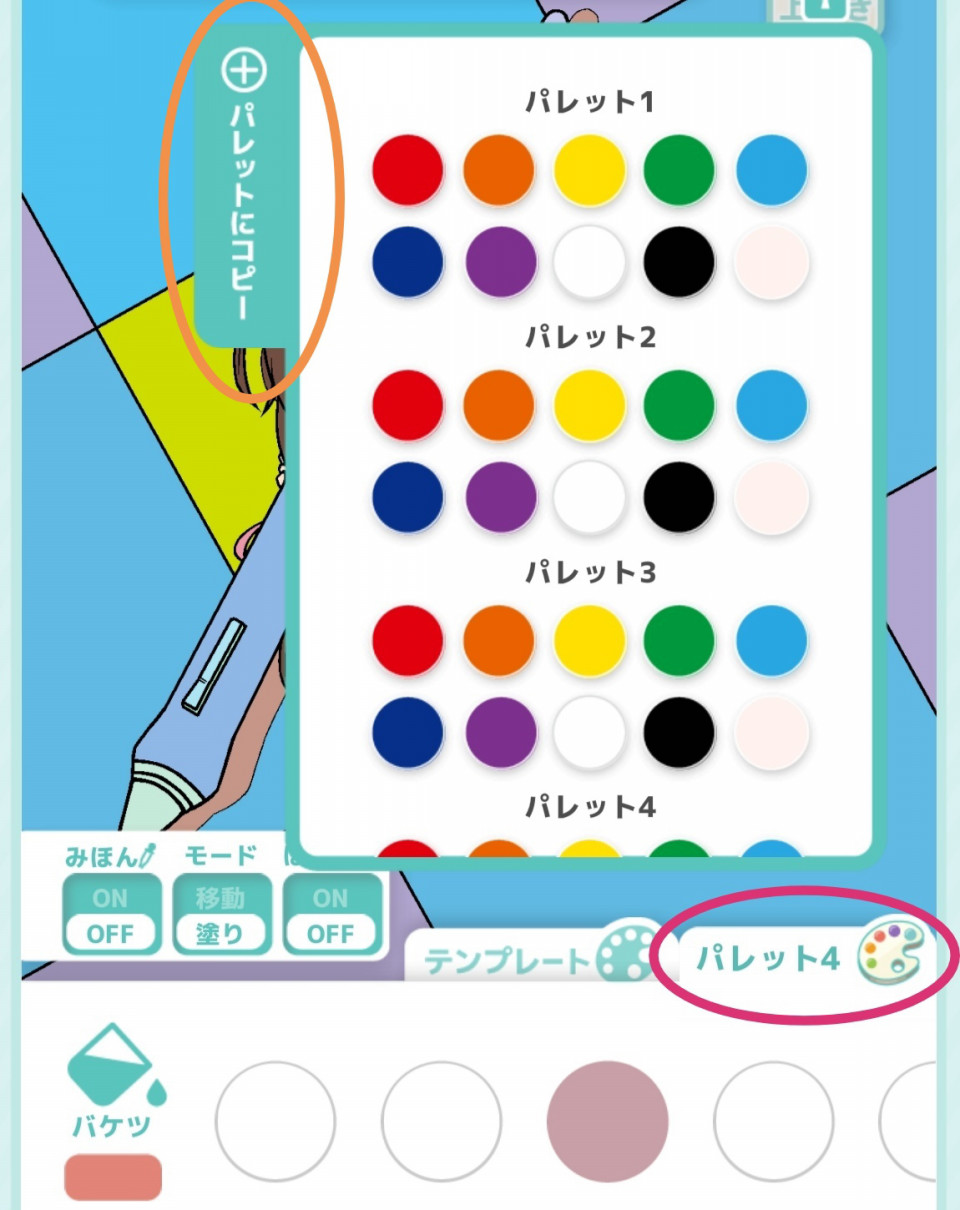Toggle the みほん ON/OFF switch

pos(110,915)
